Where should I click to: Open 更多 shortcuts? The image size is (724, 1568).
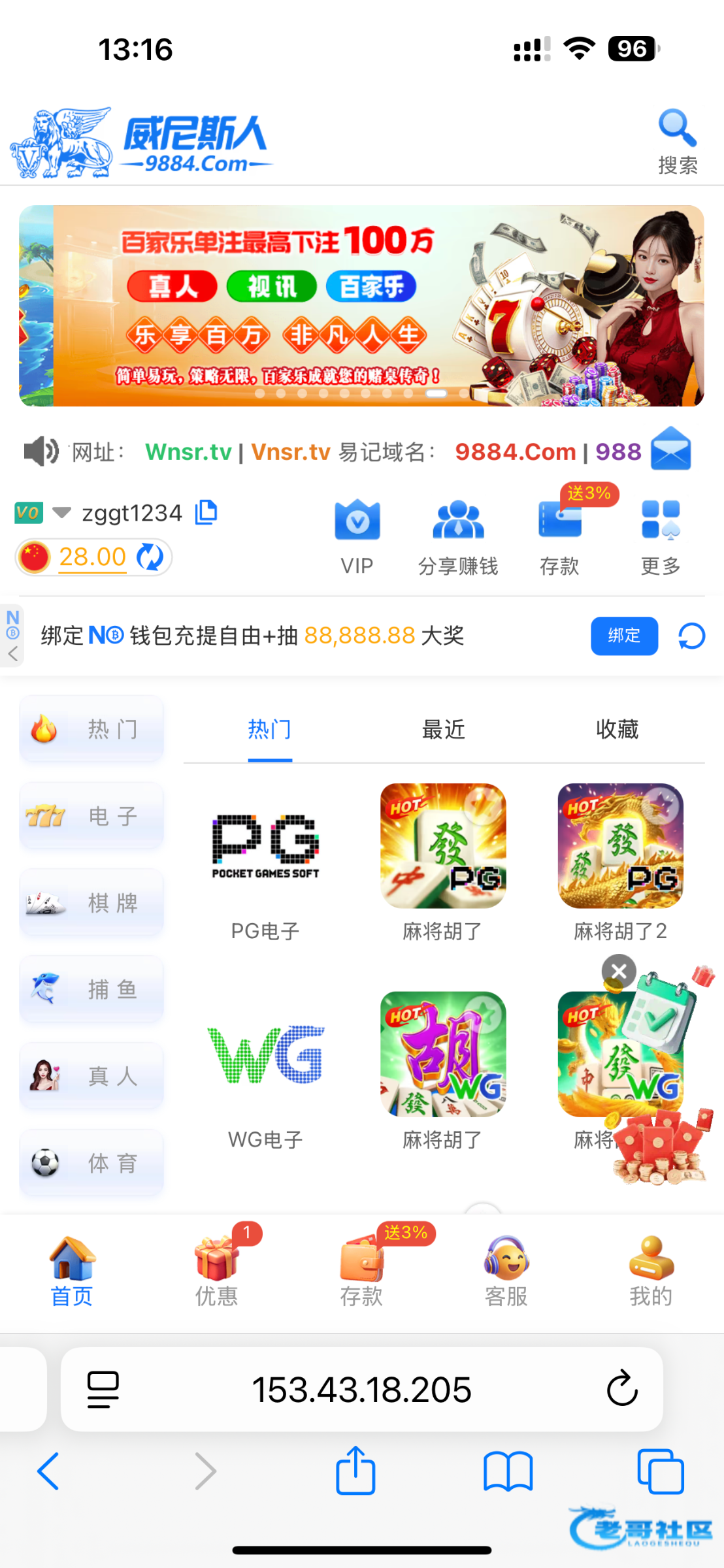tap(661, 537)
